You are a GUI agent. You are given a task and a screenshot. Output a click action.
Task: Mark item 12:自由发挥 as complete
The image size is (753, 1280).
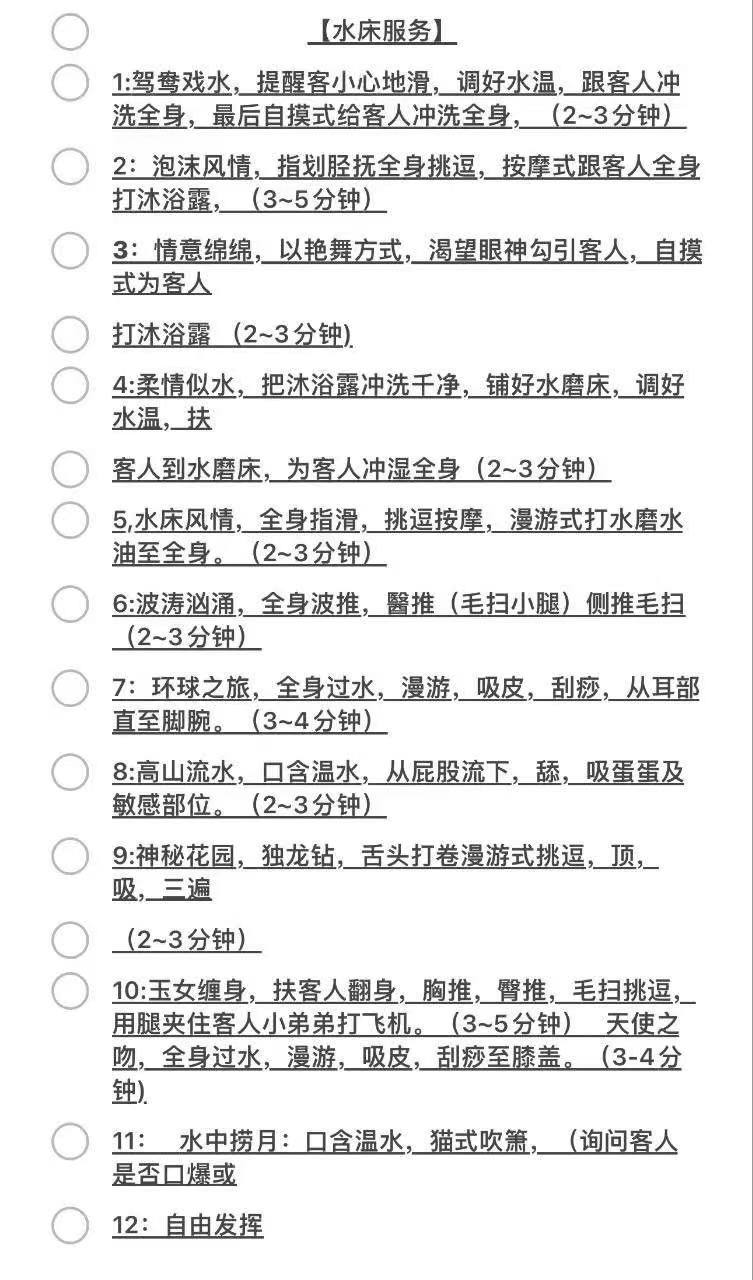point(70,1225)
